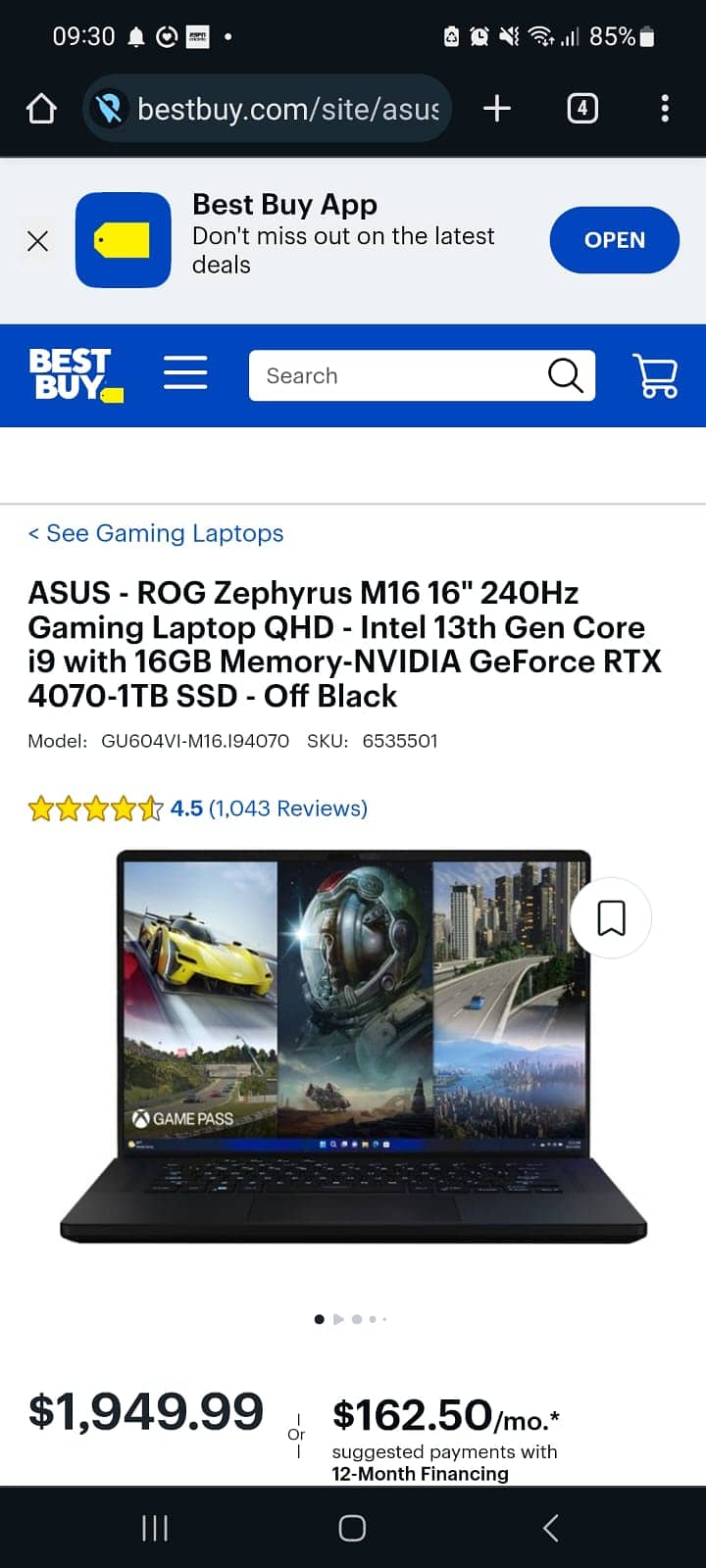The image size is (706, 1568).
Task: Open the browser overflow menu
Action: [x=665, y=108]
